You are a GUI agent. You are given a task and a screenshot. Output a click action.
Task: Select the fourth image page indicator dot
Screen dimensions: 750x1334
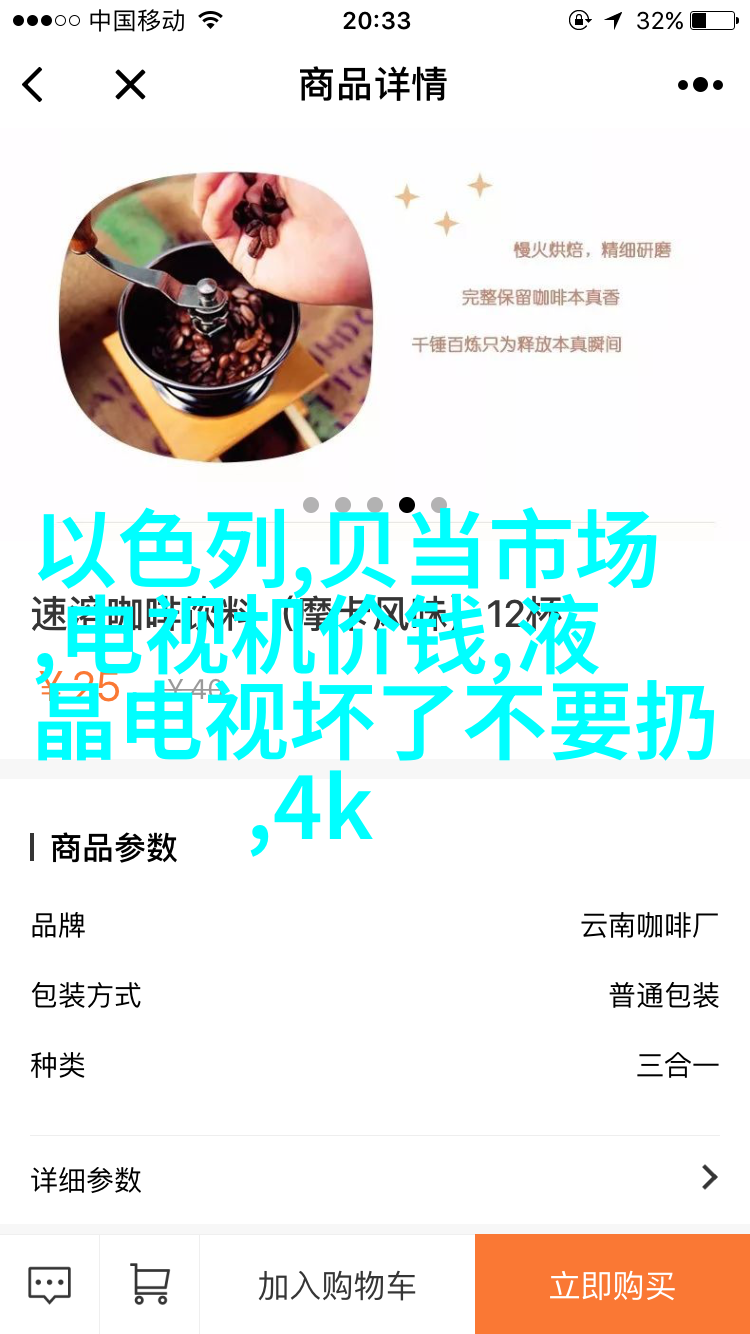(x=407, y=505)
